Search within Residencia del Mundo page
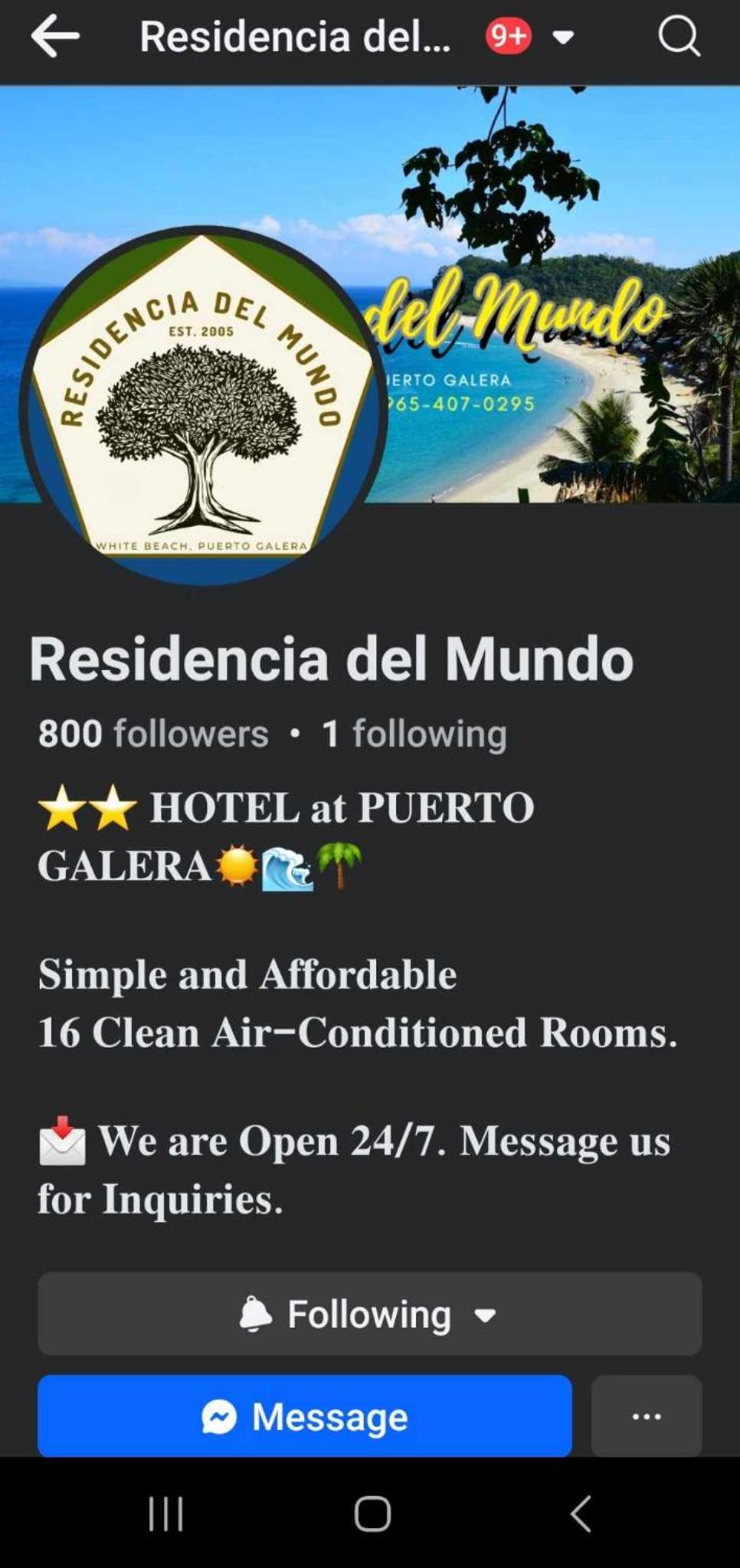This screenshot has height=1568, width=740. [x=679, y=36]
